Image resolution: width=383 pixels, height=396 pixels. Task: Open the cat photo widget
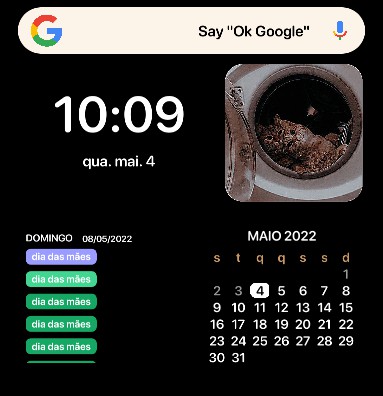click(x=294, y=133)
